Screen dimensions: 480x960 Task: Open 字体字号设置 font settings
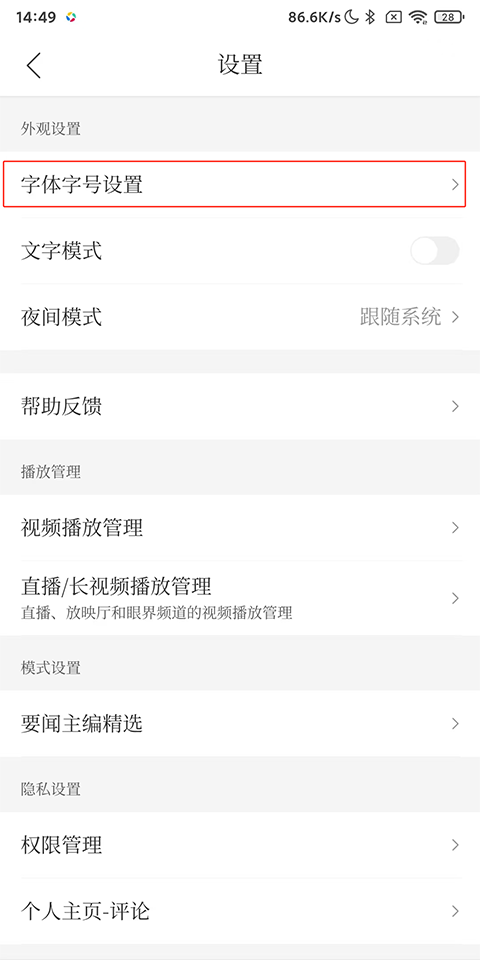coord(240,184)
